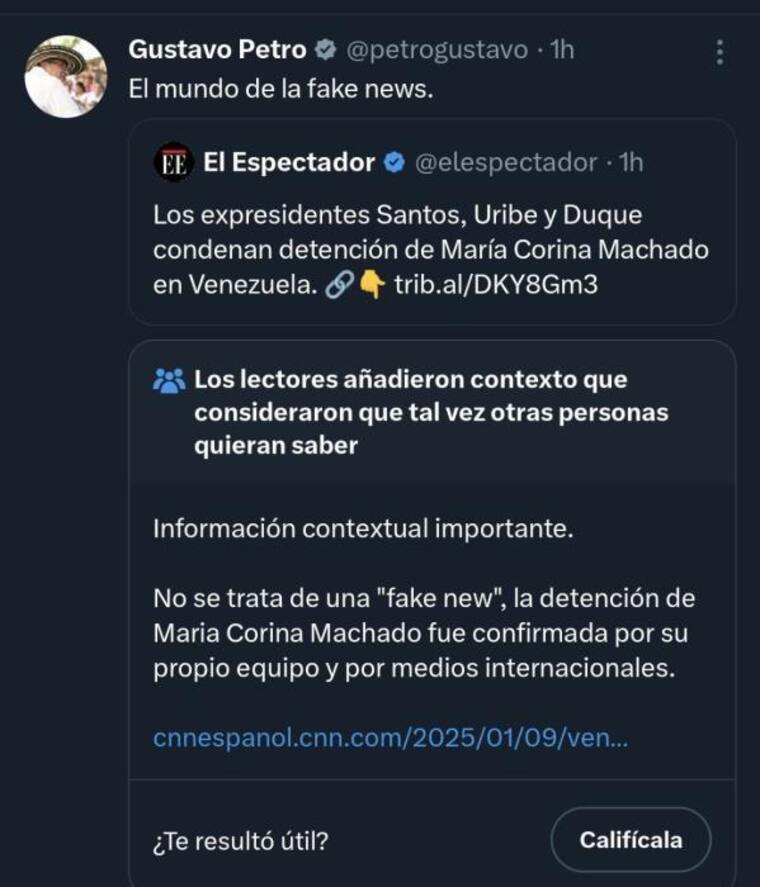Visit the @petrogustavo account name
760x887 pixels.
click(435, 49)
